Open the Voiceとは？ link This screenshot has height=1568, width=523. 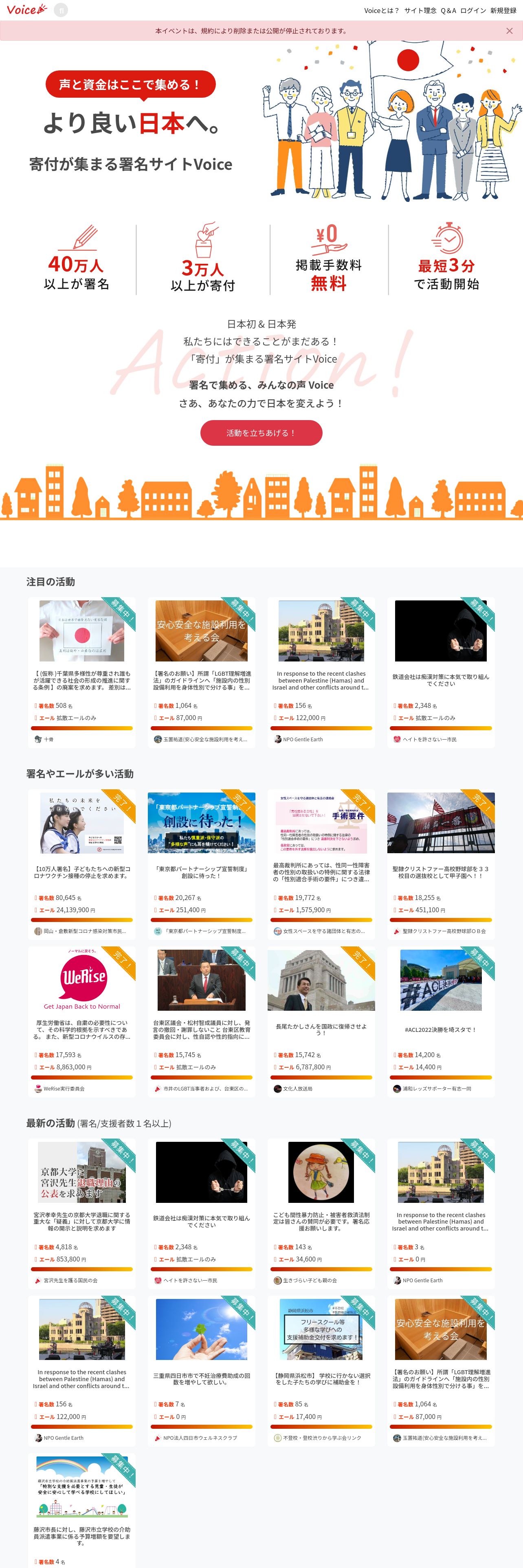(381, 10)
